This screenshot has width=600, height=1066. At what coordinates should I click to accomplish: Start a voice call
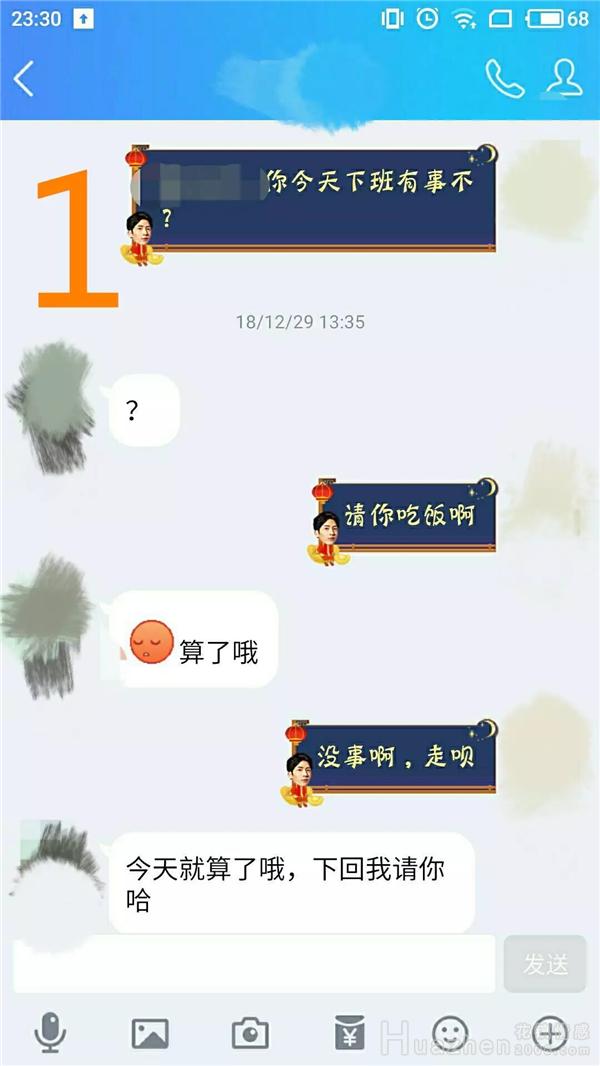tap(504, 79)
